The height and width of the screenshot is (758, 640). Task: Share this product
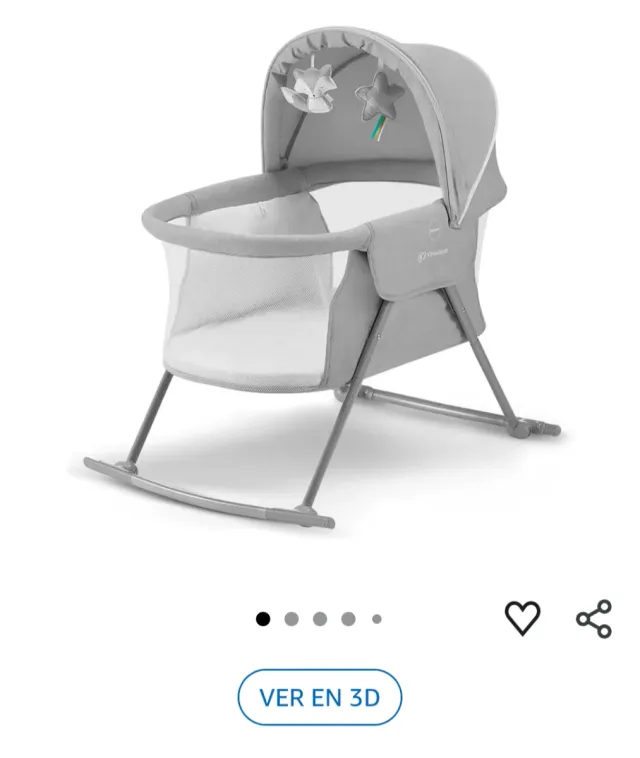[x=594, y=618]
